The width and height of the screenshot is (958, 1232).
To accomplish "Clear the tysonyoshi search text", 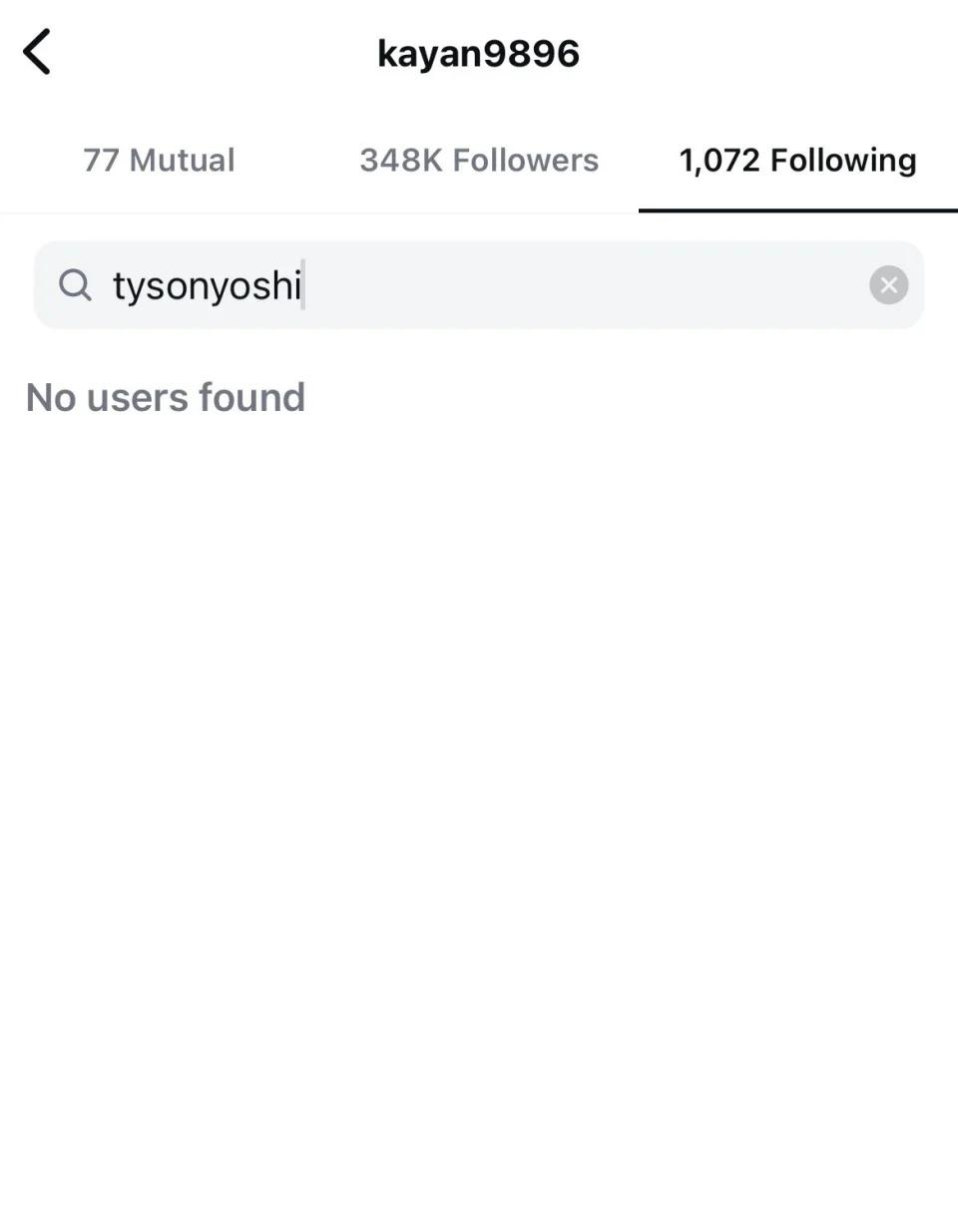I will point(888,285).
